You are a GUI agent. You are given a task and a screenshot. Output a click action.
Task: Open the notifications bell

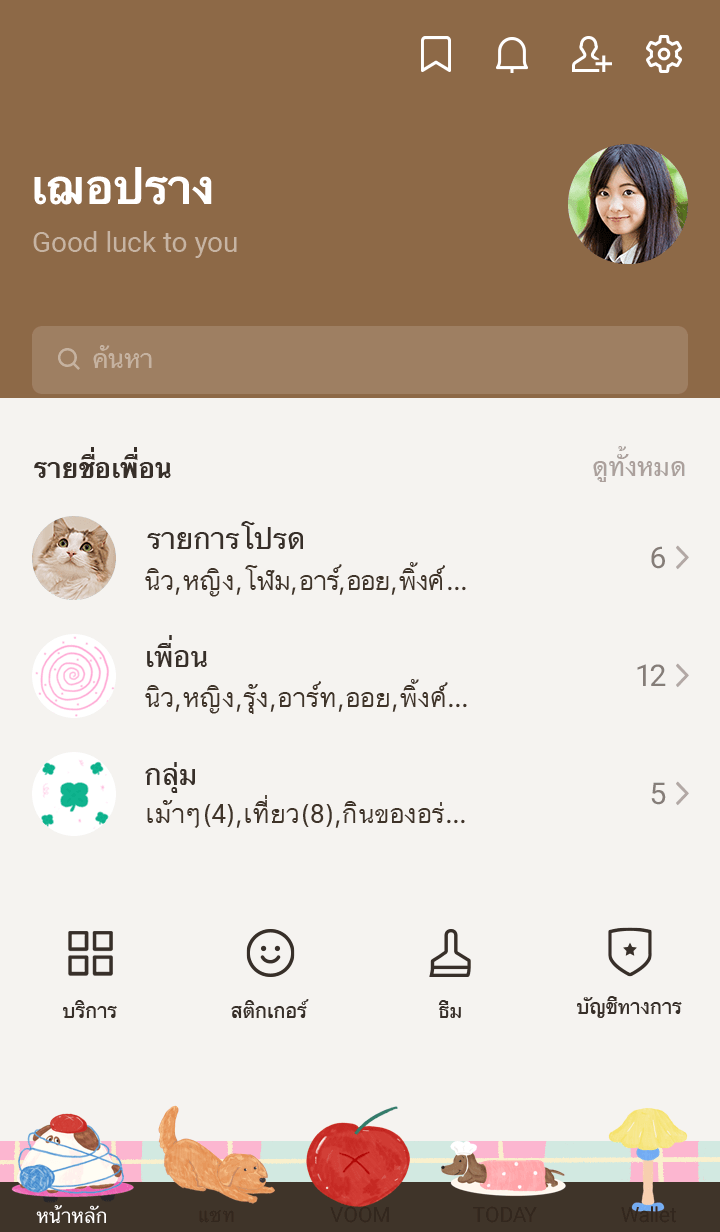click(x=512, y=54)
